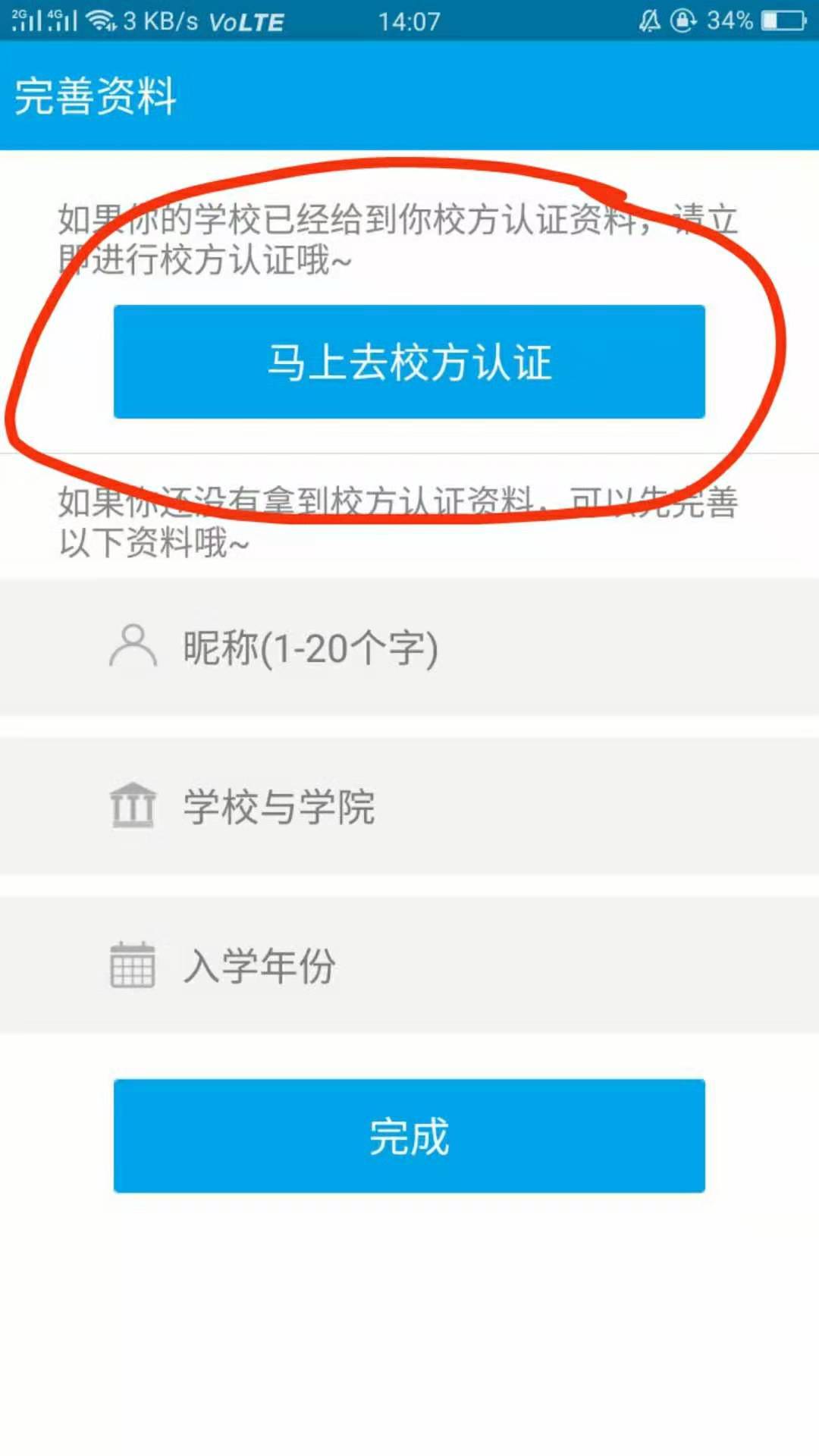This screenshot has width=819, height=1456.
Task: Submit profile with the 完成 button
Action: pyautogui.click(x=409, y=1136)
